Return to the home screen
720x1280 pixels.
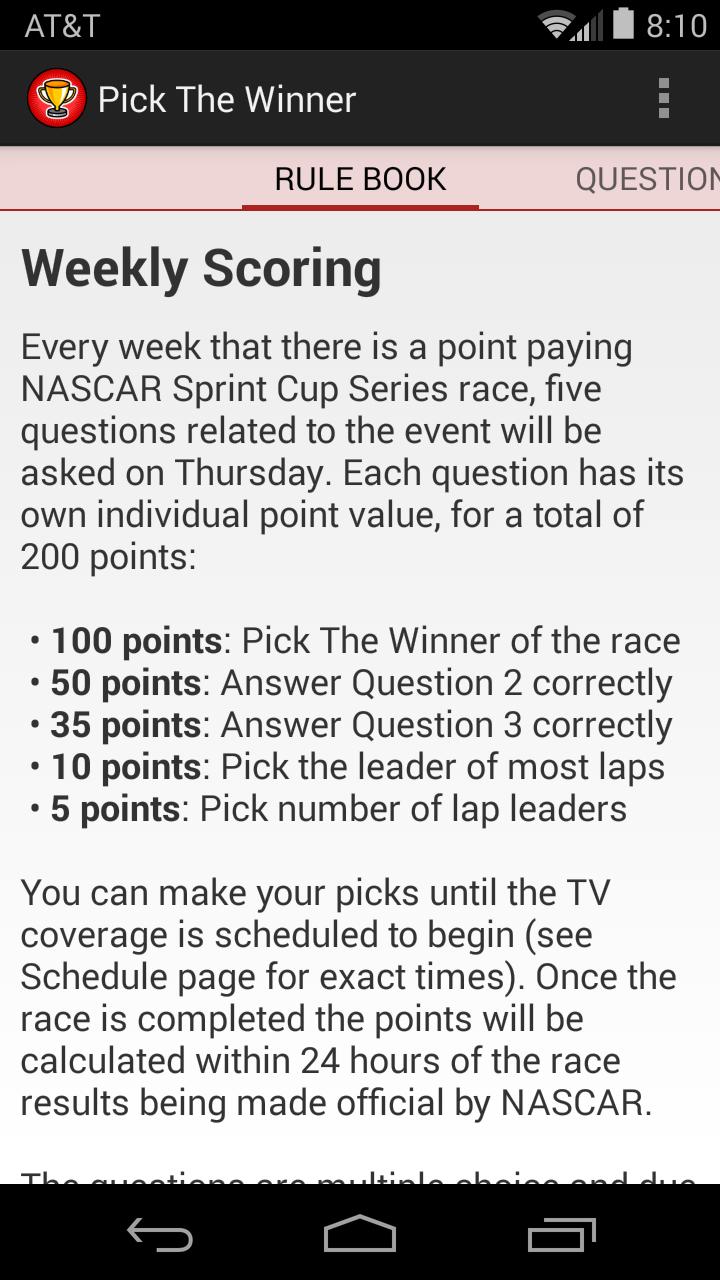pyautogui.click(x=360, y=1234)
